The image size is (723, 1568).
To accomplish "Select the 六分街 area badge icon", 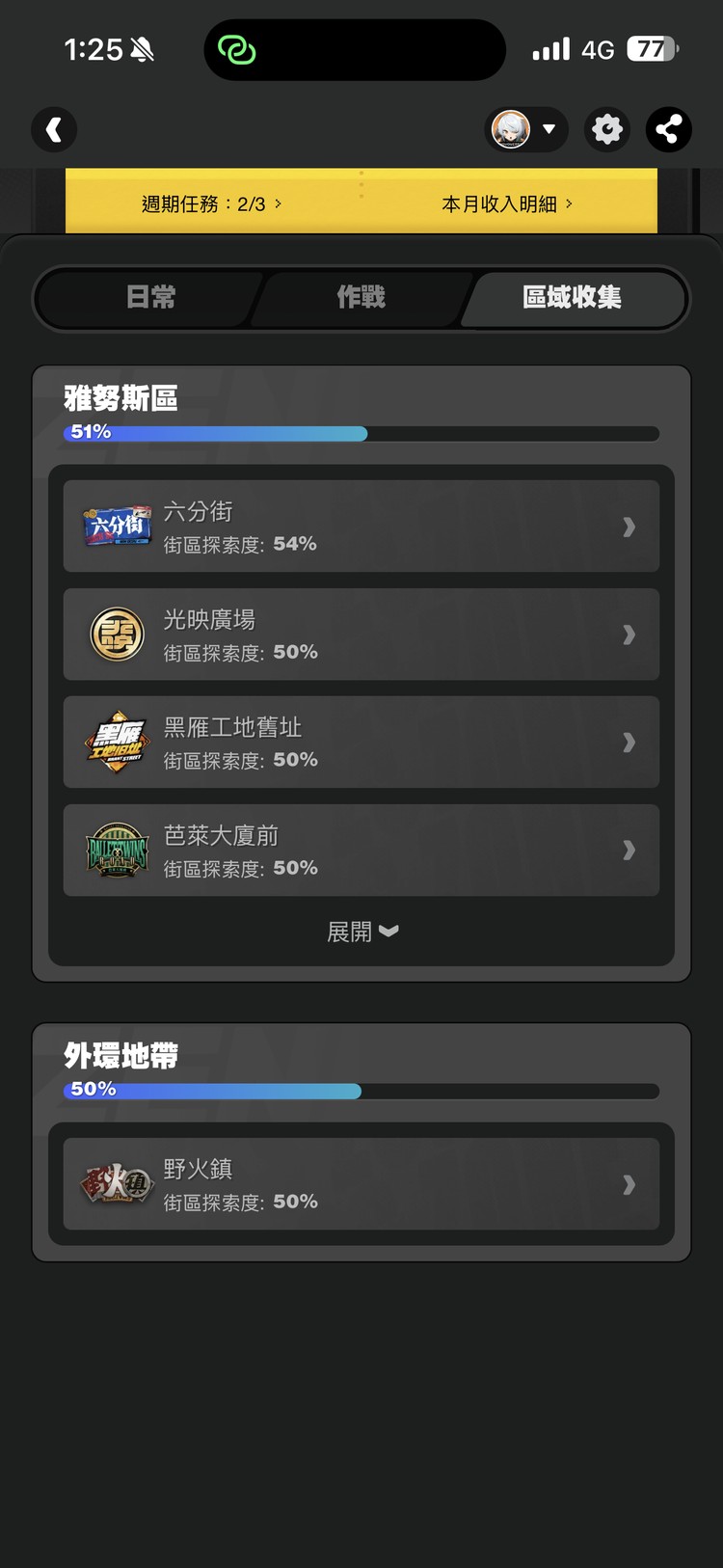I will point(115,526).
